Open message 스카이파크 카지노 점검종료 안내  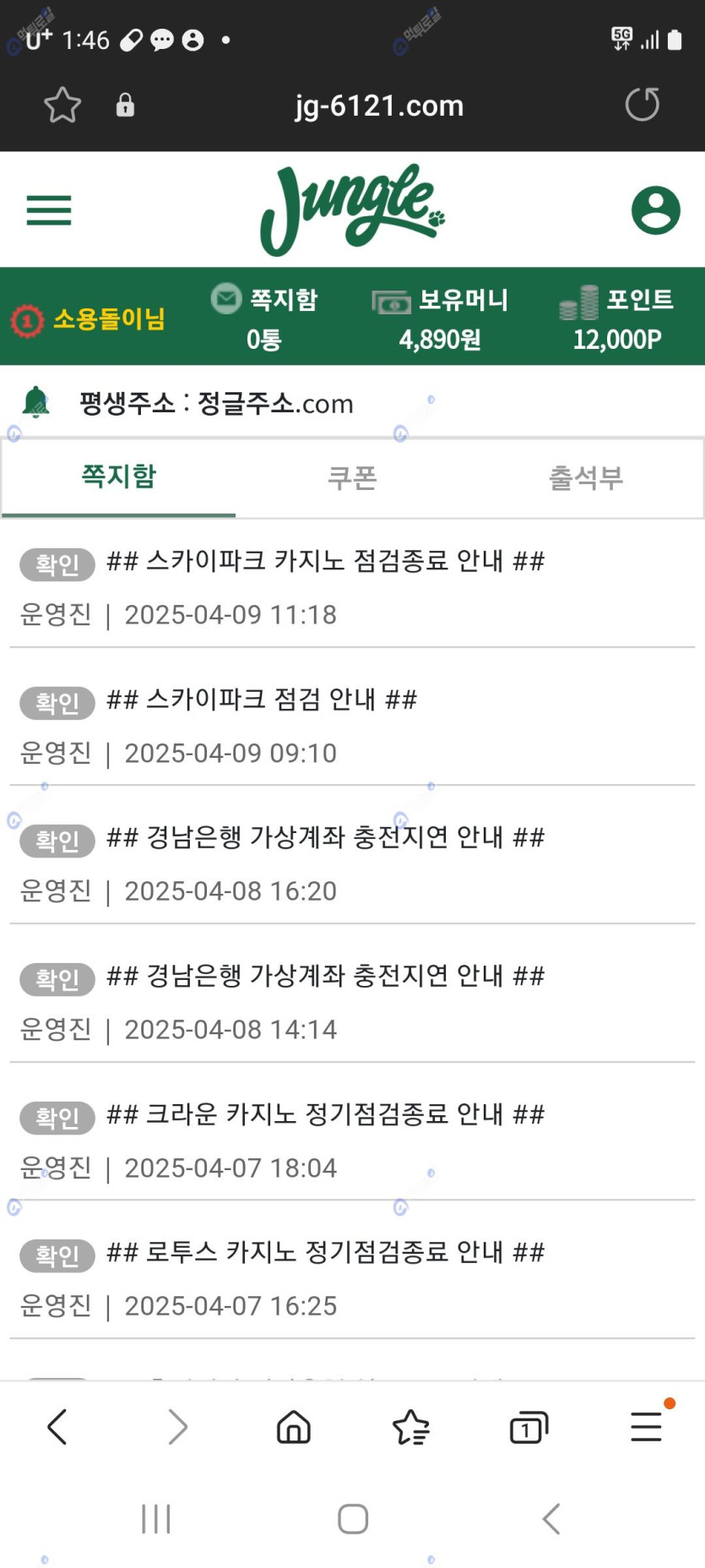(x=325, y=561)
